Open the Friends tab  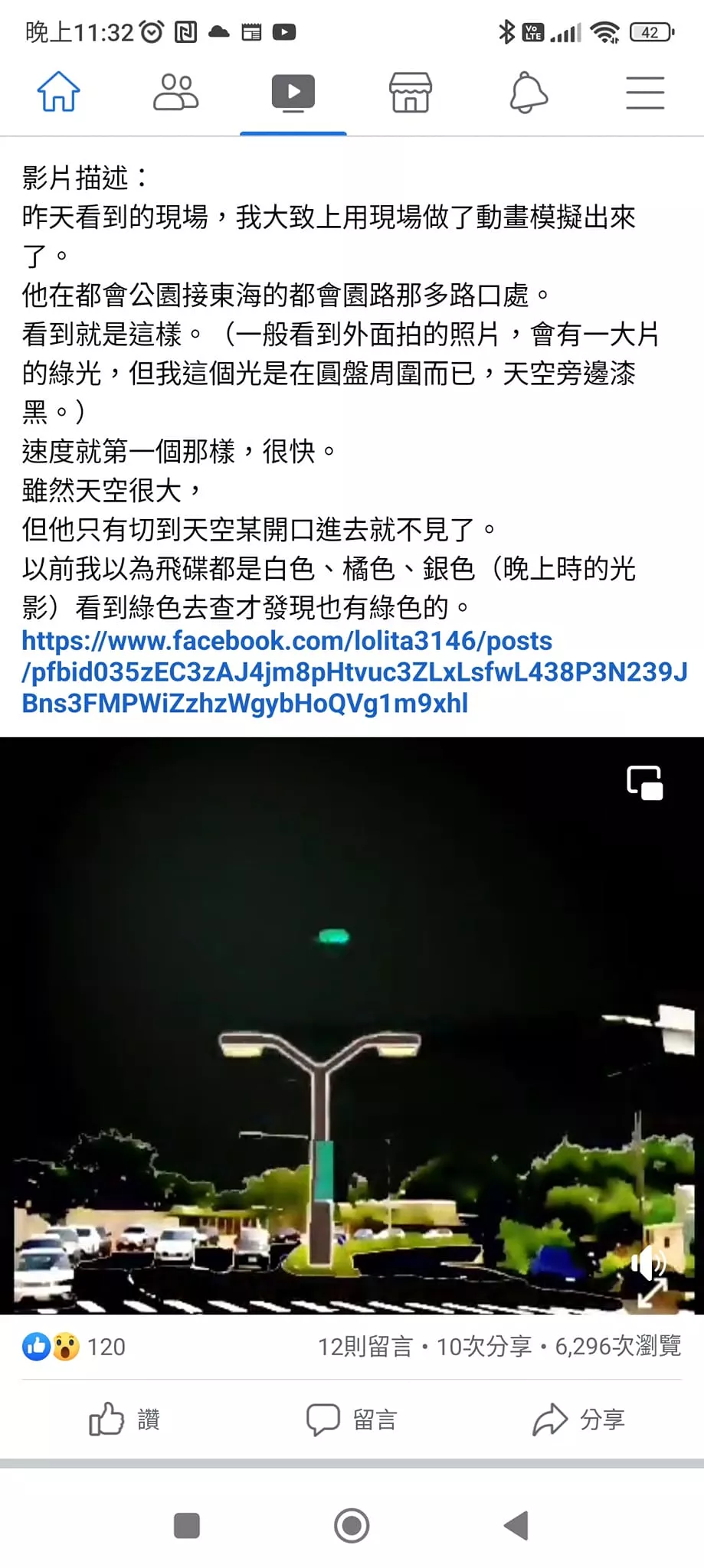[x=175, y=93]
